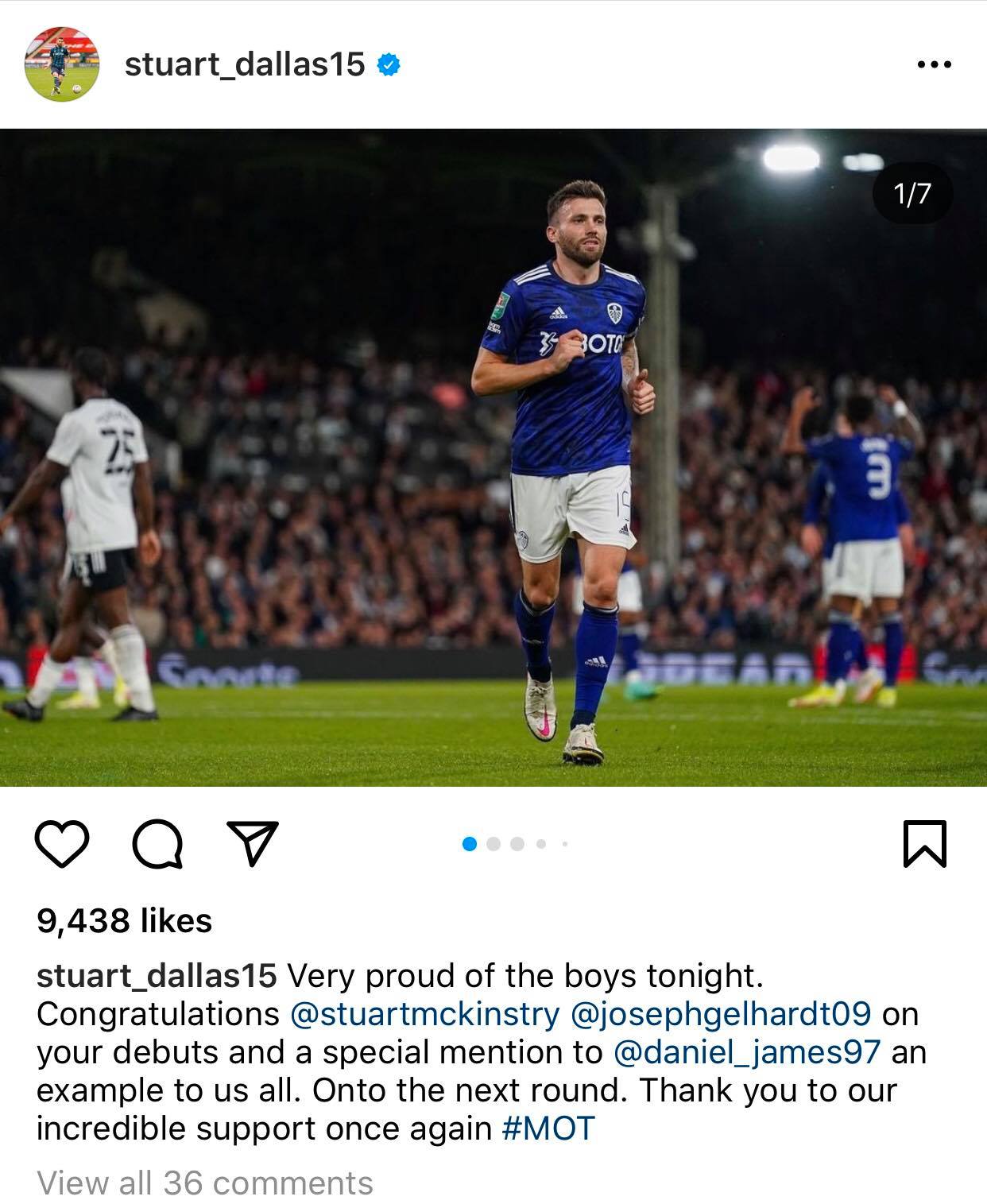Open the @daniel_james97 mention
Image resolution: width=987 pixels, height=1204 pixels.
(747, 1052)
